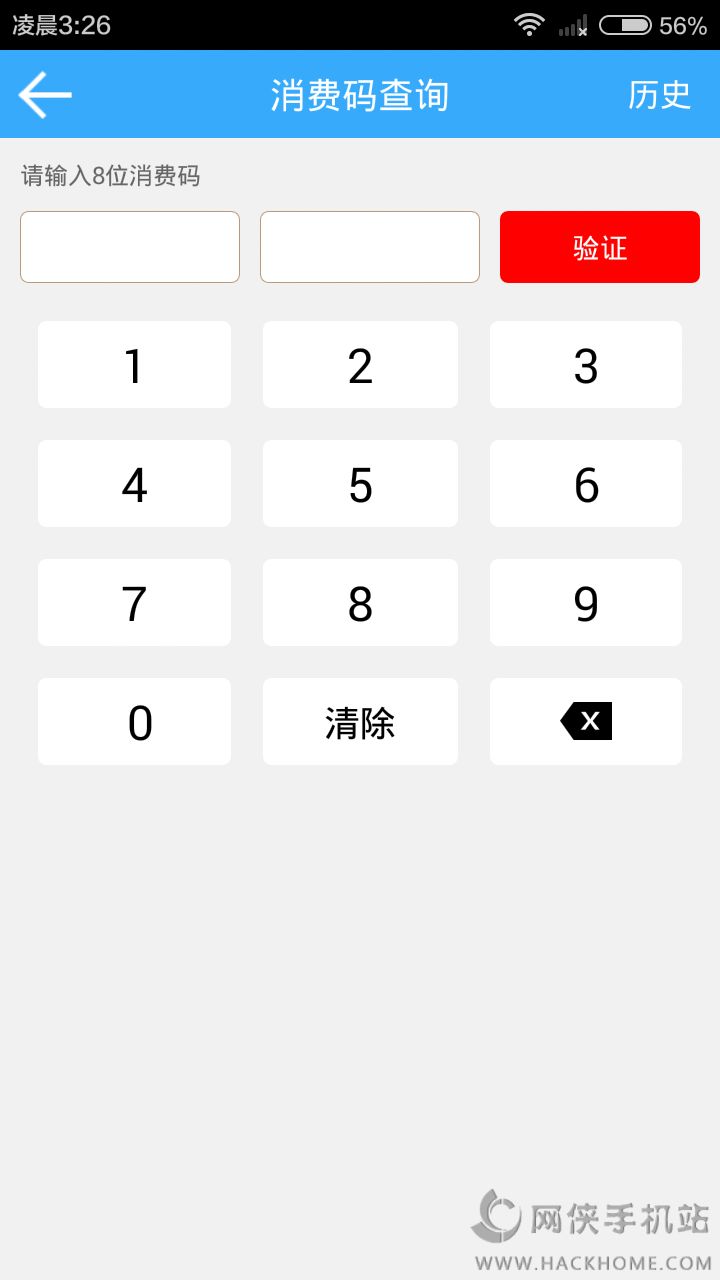Tap the red 验证 verify button
Image resolution: width=720 pixels, height=1280 pixels.
(x=600, y=247)
